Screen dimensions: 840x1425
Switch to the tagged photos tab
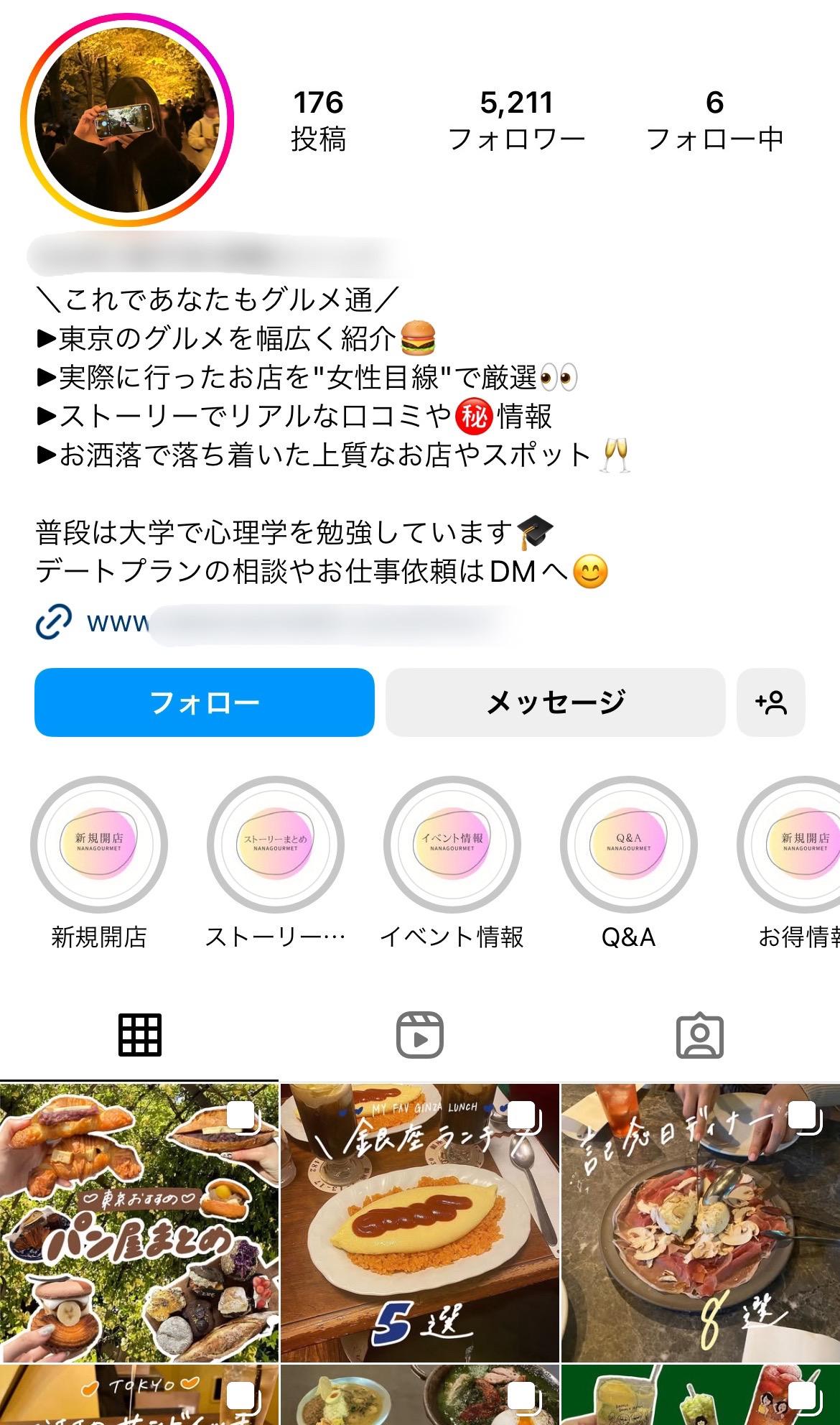tap(700, 1035)
